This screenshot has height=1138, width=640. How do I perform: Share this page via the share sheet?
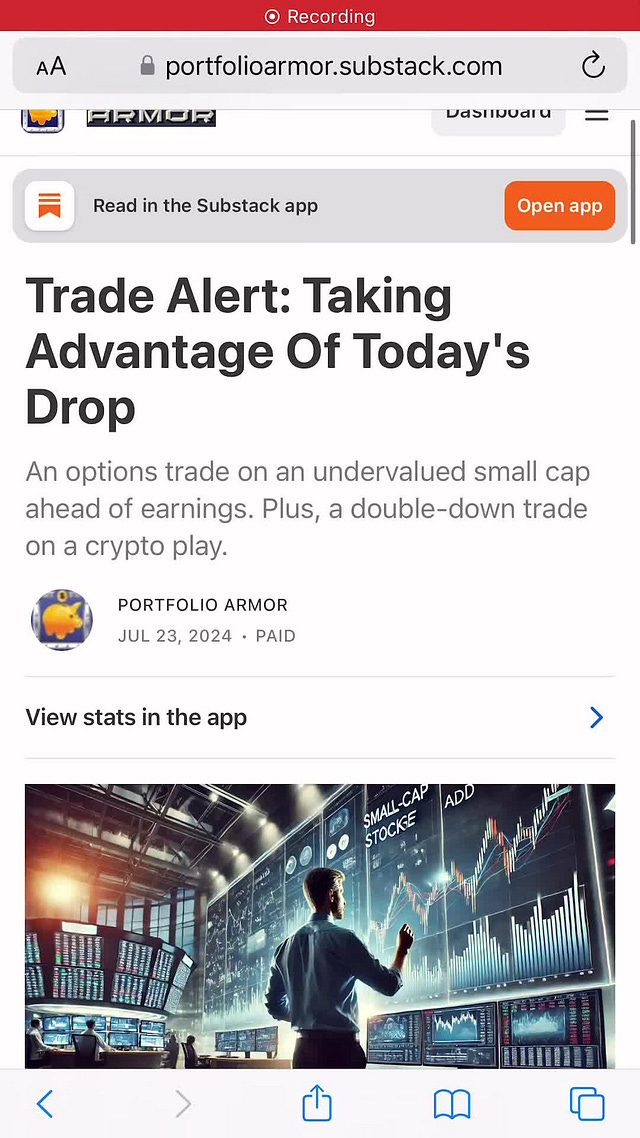317,1104
